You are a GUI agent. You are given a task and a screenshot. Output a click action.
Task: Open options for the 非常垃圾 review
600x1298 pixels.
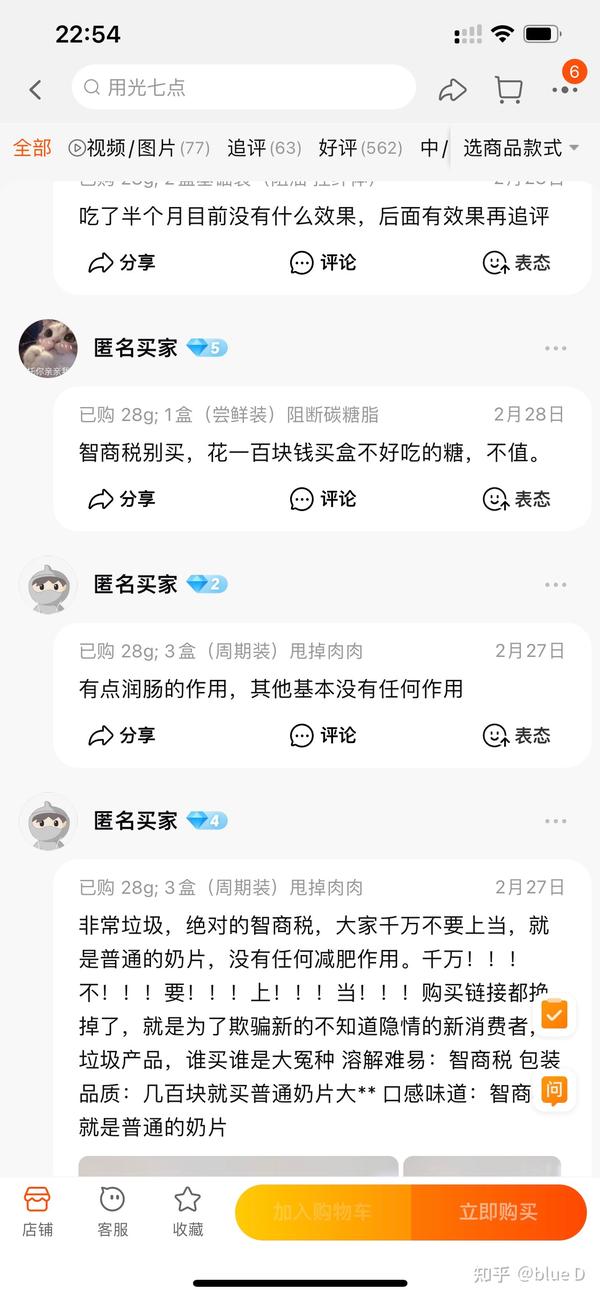coord(556,821)
